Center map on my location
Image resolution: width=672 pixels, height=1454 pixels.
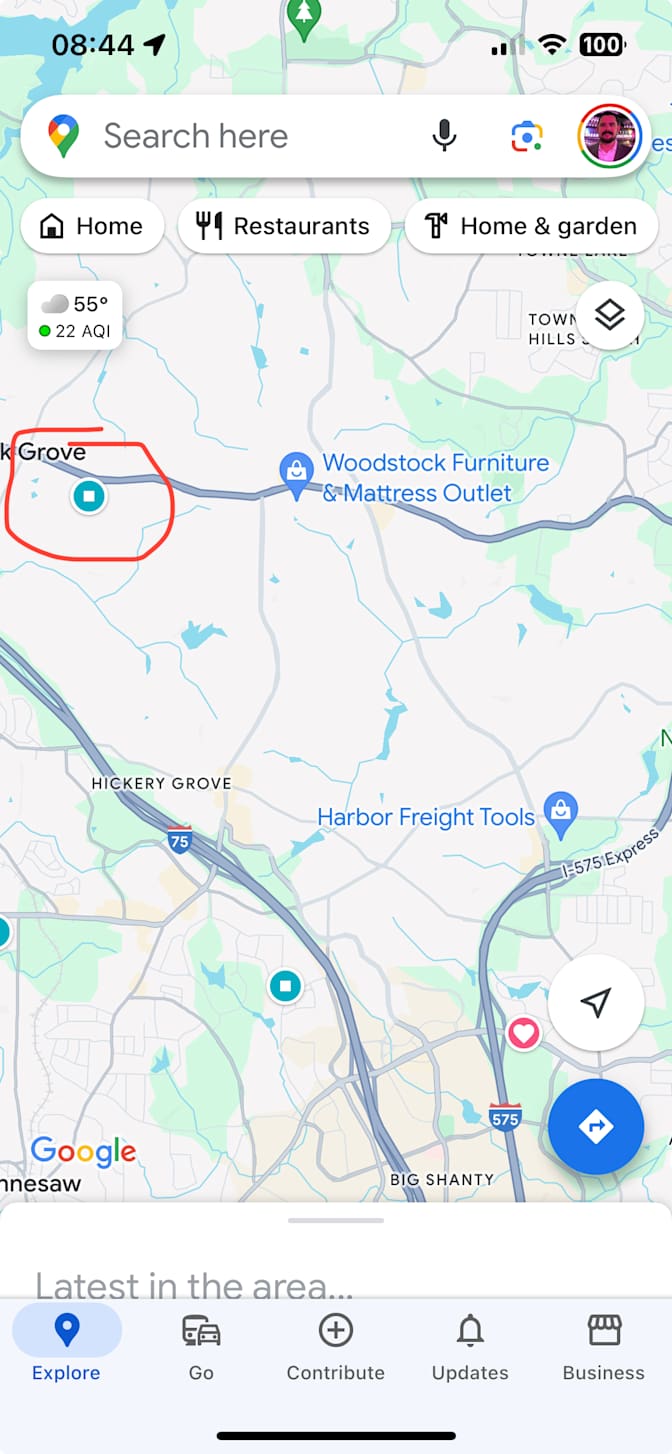[x=596, y=1003]
